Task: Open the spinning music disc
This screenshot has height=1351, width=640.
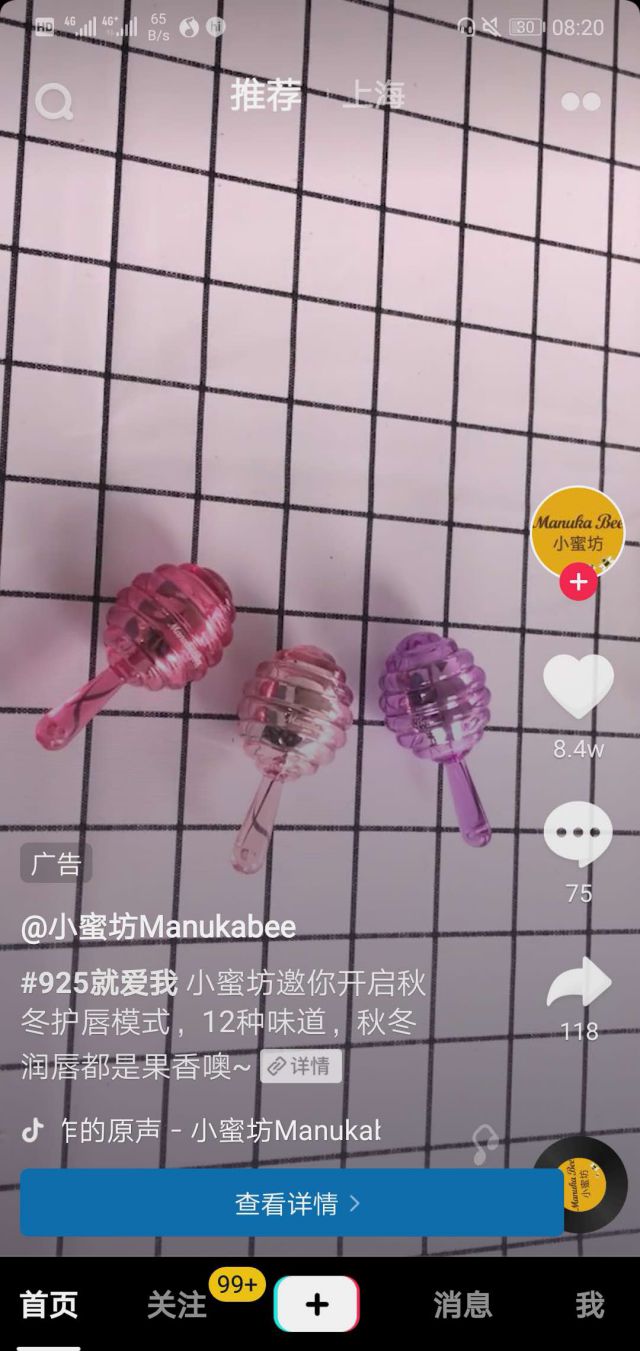Action: pyautogui.click(x=581, y=1184)
